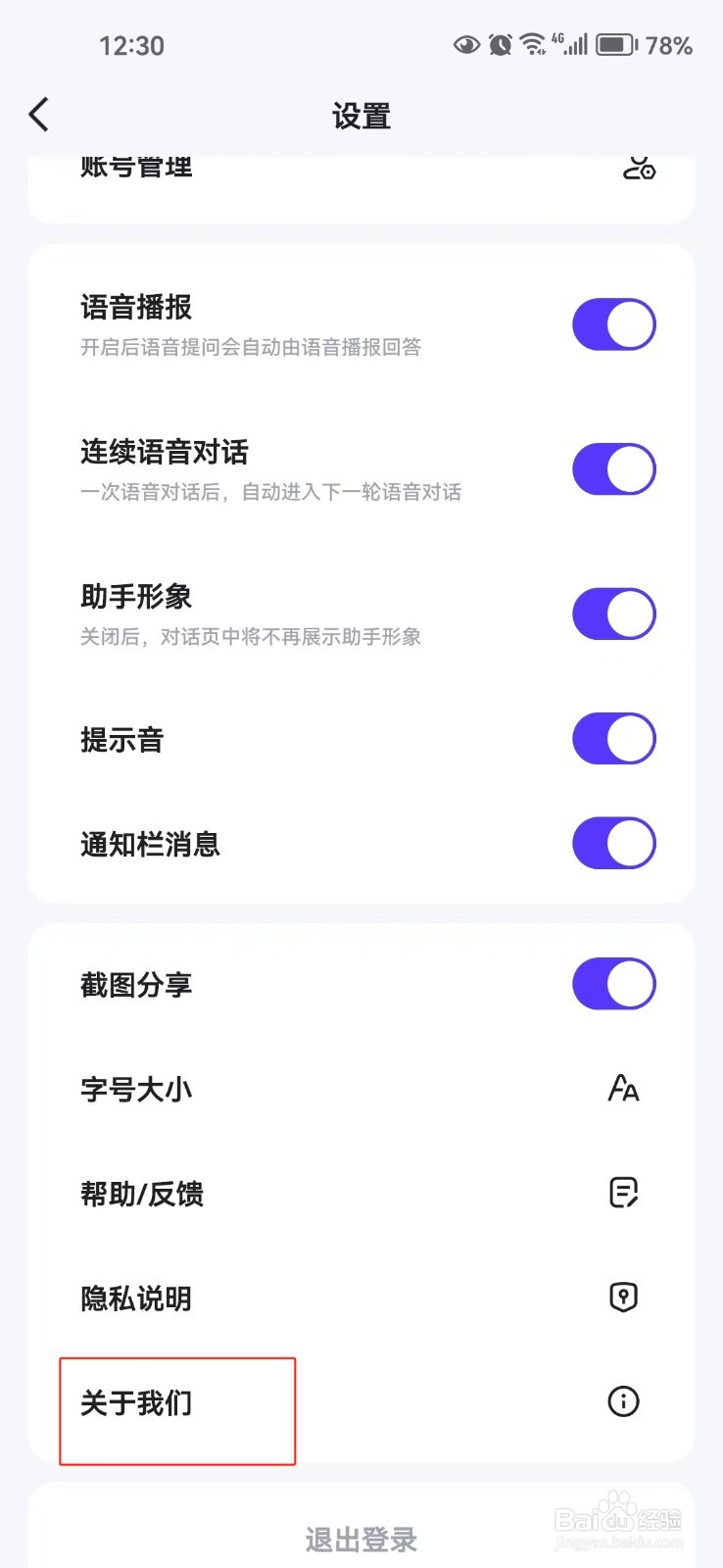Turn off the 助手形象 switch
The image size is (723, 1568).
[614, 614]
